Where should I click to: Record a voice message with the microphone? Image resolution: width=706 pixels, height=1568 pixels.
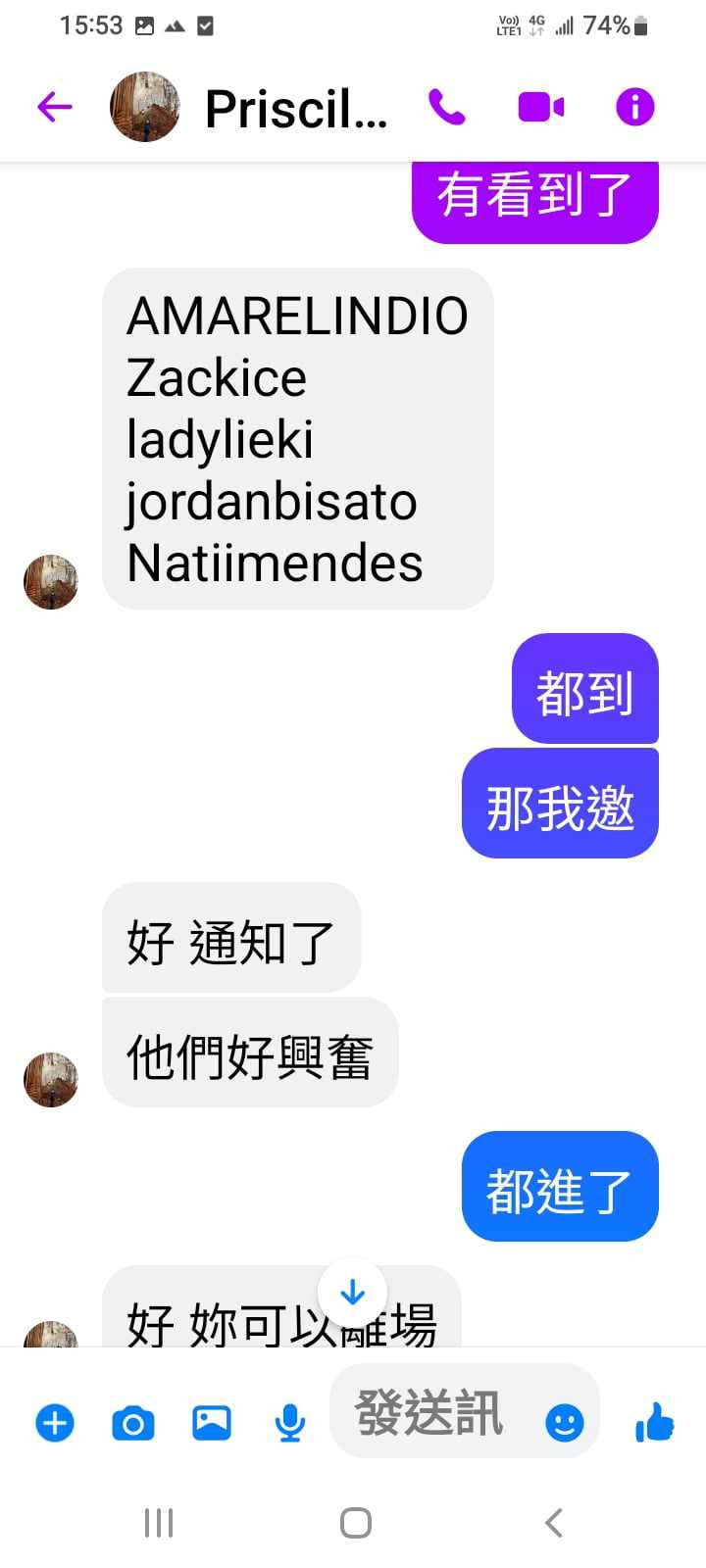[289, 1423]
